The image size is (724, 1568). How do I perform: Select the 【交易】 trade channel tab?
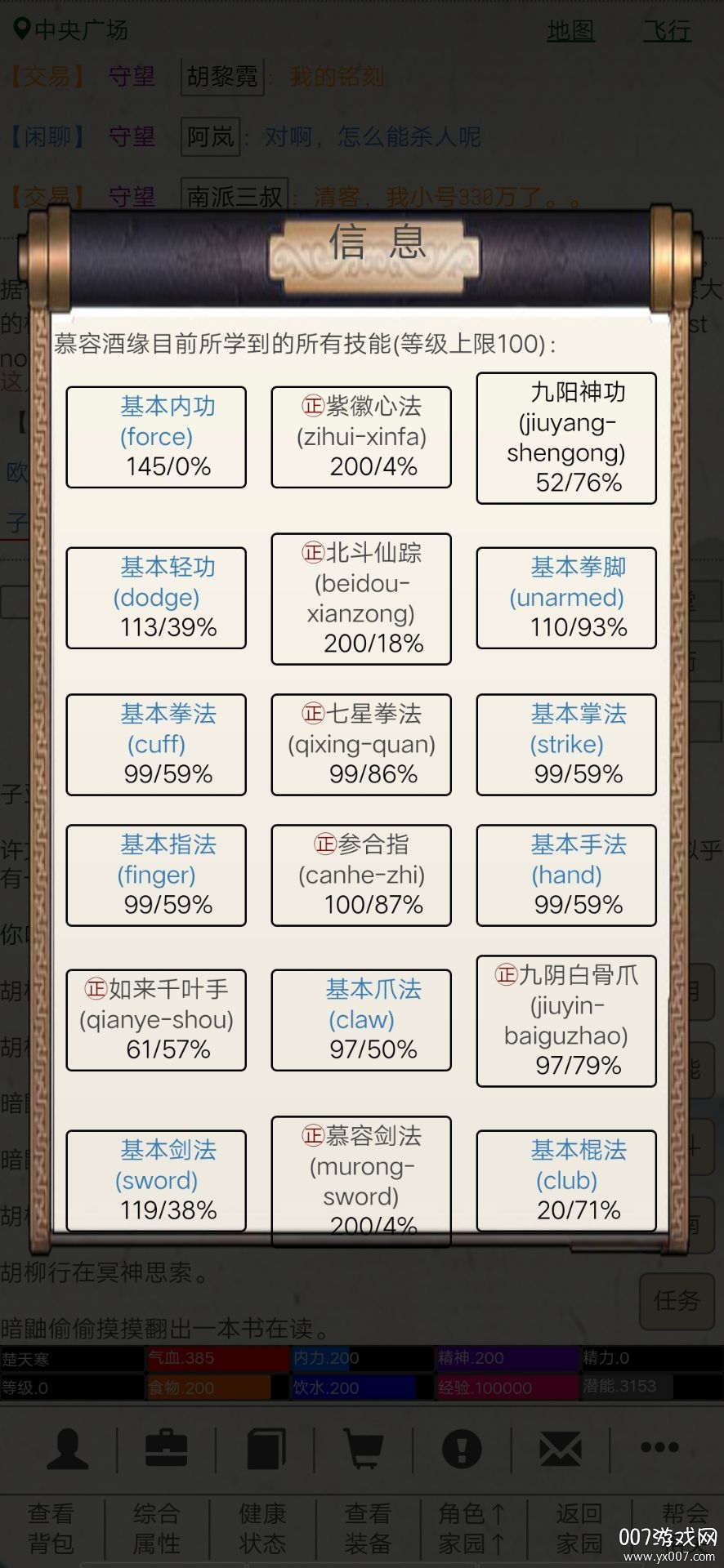[47, 76]
